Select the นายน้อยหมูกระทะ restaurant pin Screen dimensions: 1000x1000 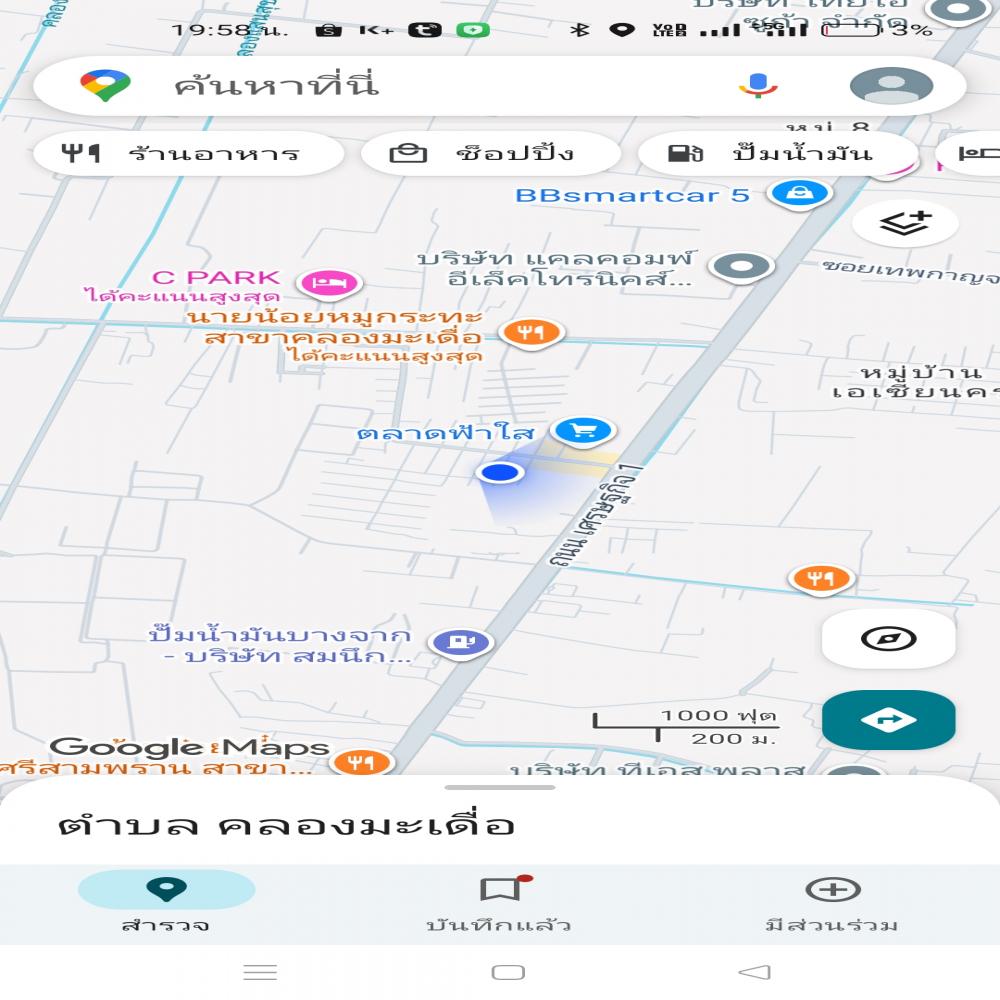pos(531,332)
